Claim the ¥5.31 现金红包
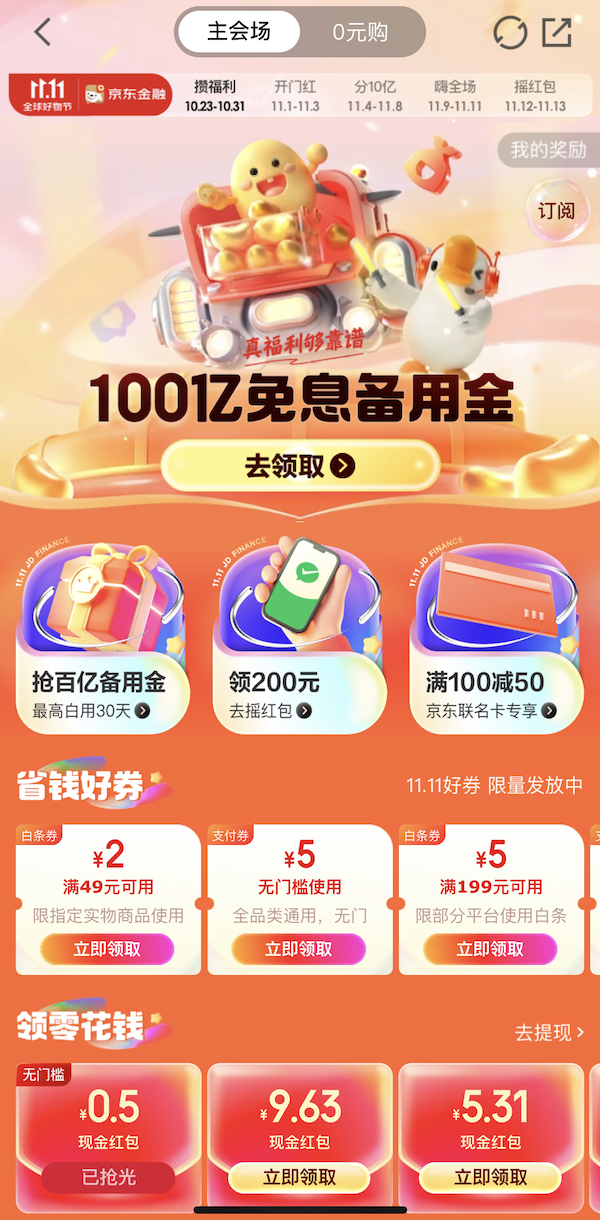 click(491, 1178)
